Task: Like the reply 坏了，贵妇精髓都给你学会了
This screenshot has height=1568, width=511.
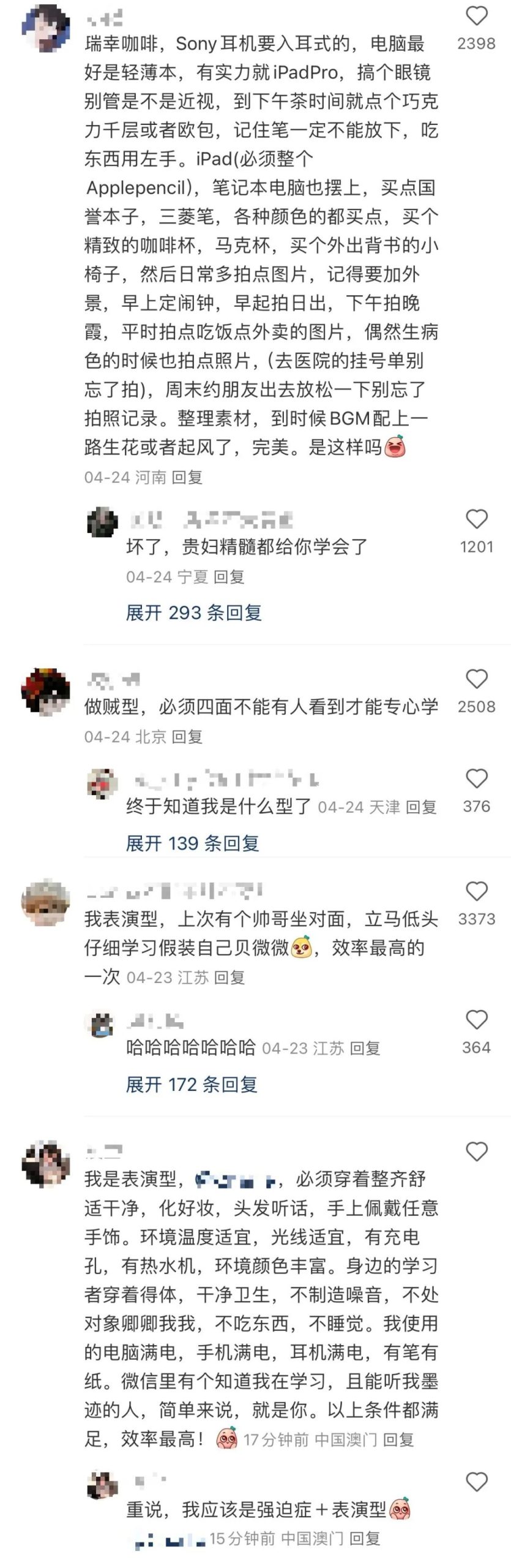Action: pos(476,519)
